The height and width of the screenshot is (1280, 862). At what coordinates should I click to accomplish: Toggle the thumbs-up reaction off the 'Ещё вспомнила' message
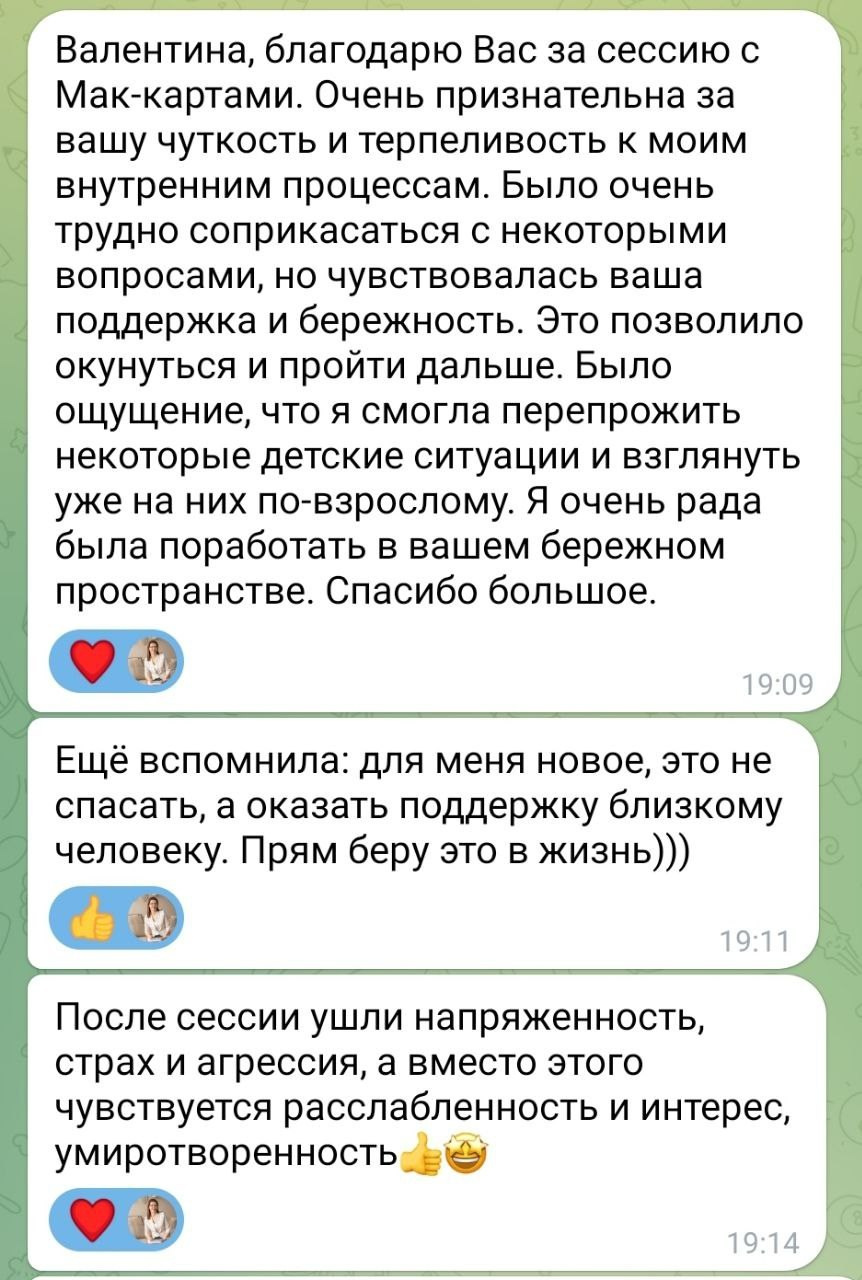93,920
